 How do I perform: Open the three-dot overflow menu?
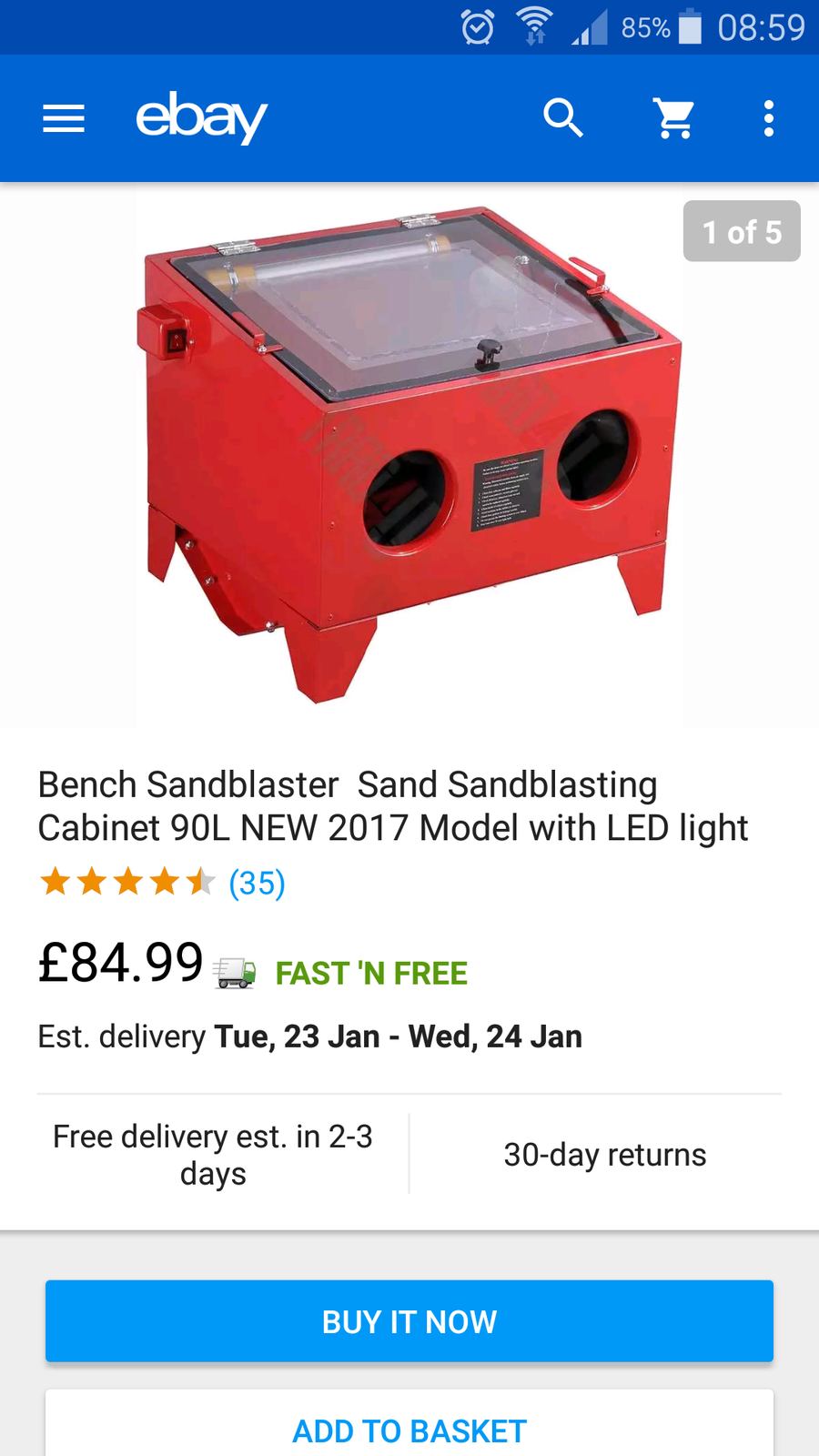point(769,118)
